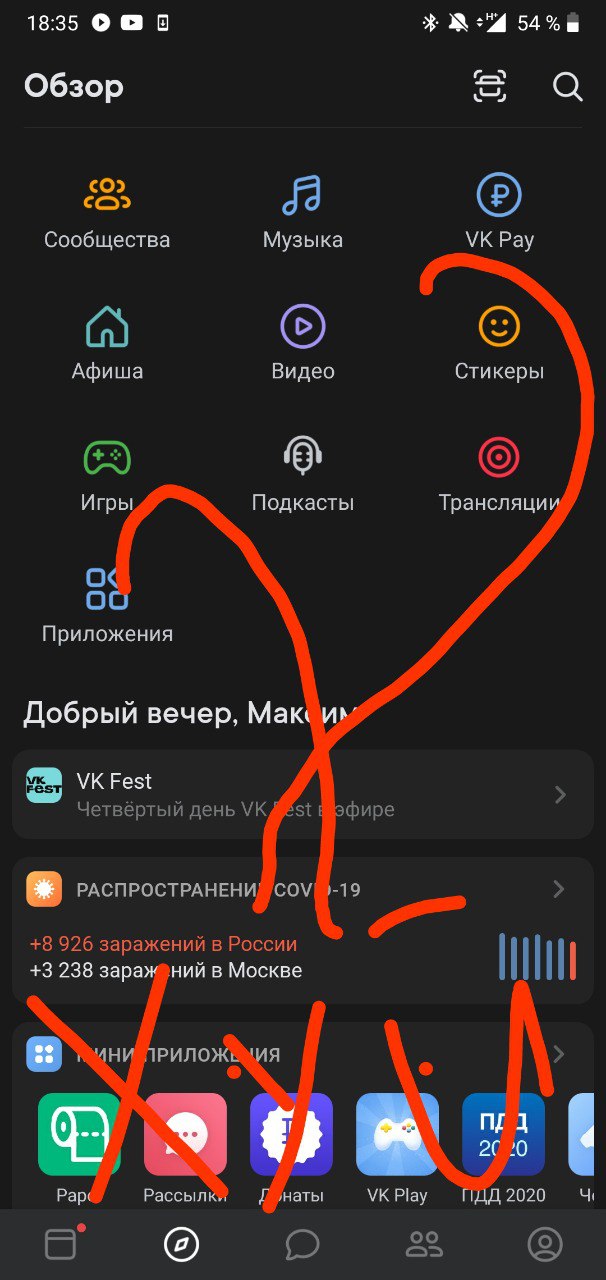Open Подкасты section
Screen dimensions: 606x1280
click(302, 474)
